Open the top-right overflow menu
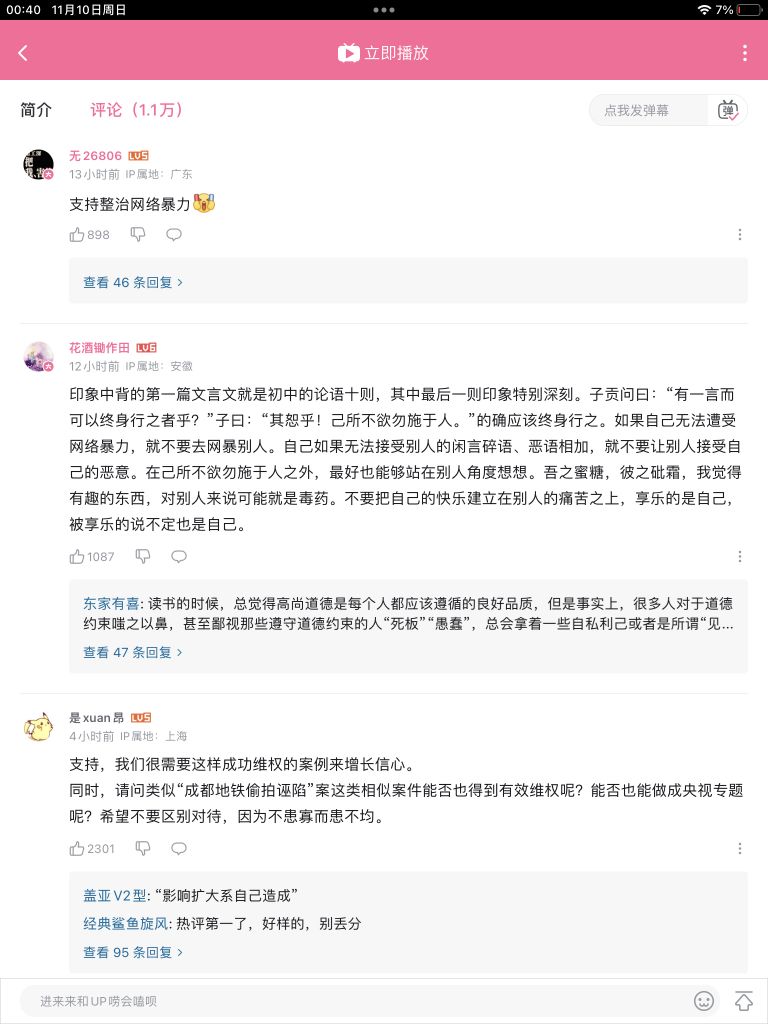 744,53
